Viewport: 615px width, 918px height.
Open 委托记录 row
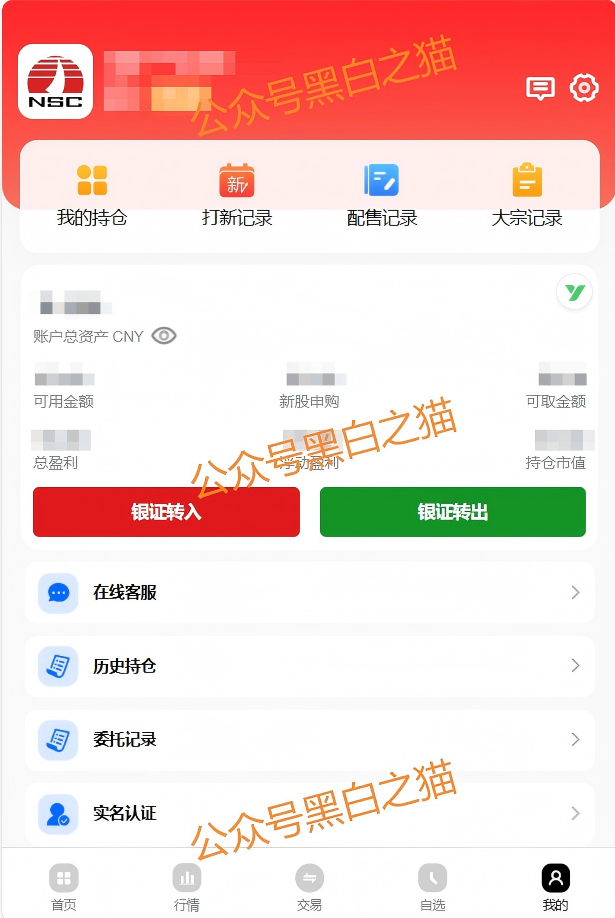pos(308,740)
